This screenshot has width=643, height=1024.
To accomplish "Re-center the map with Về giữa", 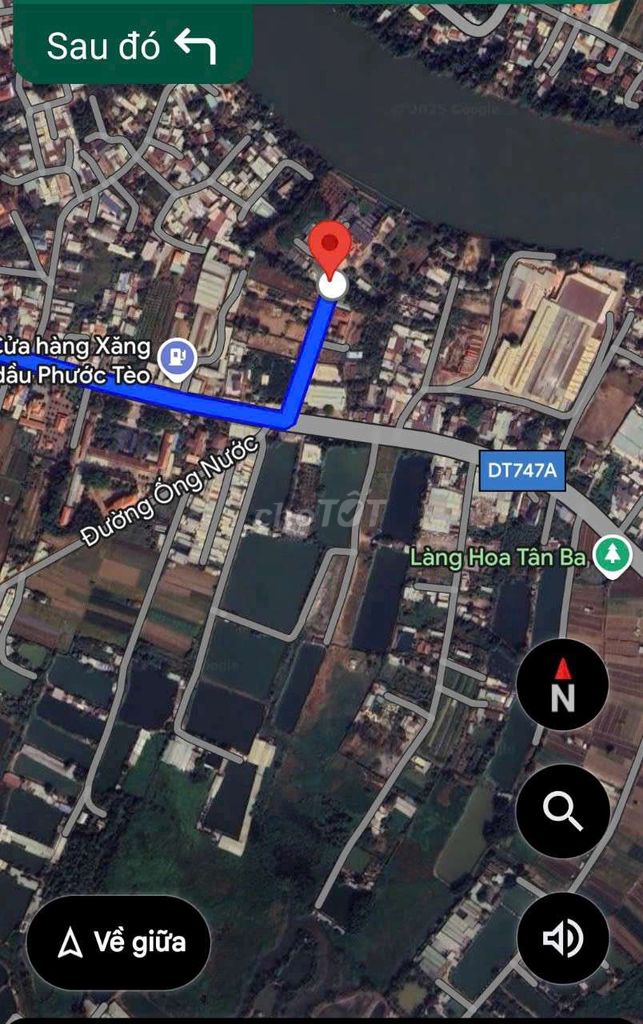I will [x=118, y=942].
